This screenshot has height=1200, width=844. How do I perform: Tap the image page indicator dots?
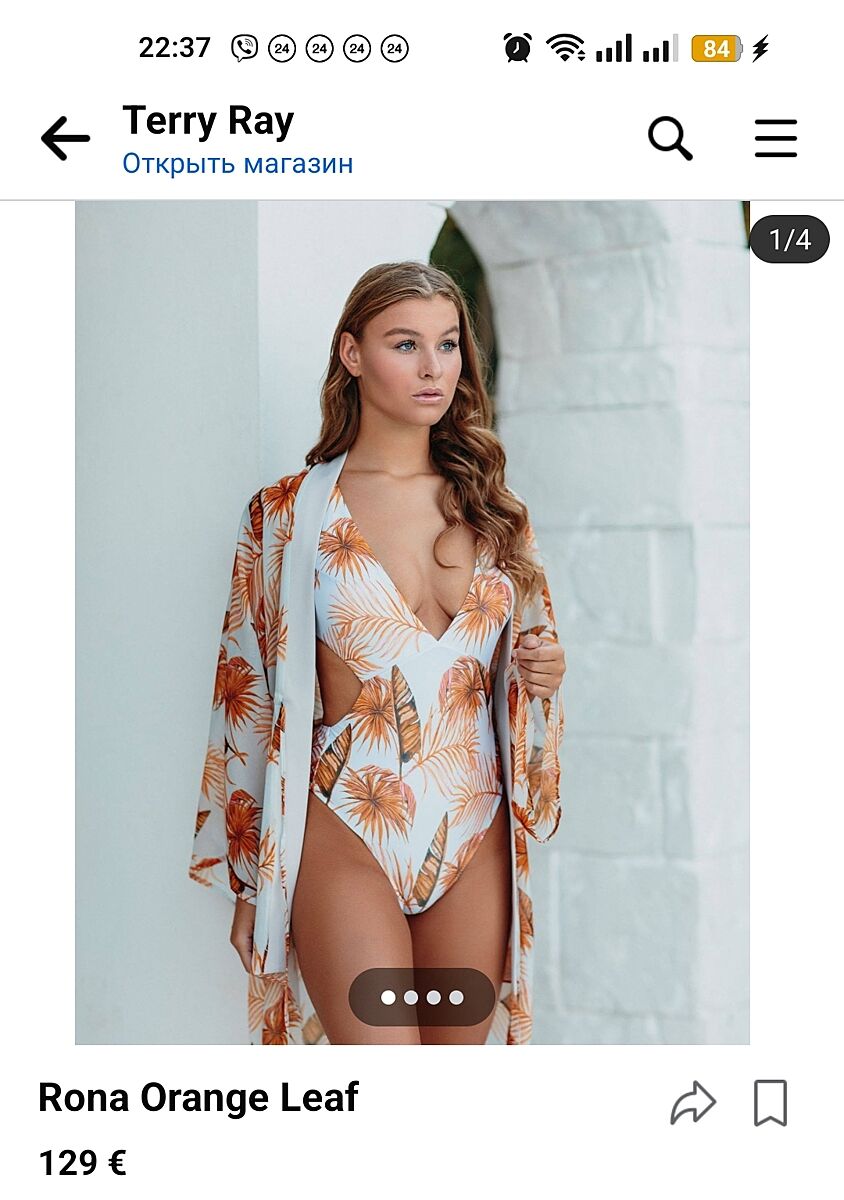[x=422, y=997]
